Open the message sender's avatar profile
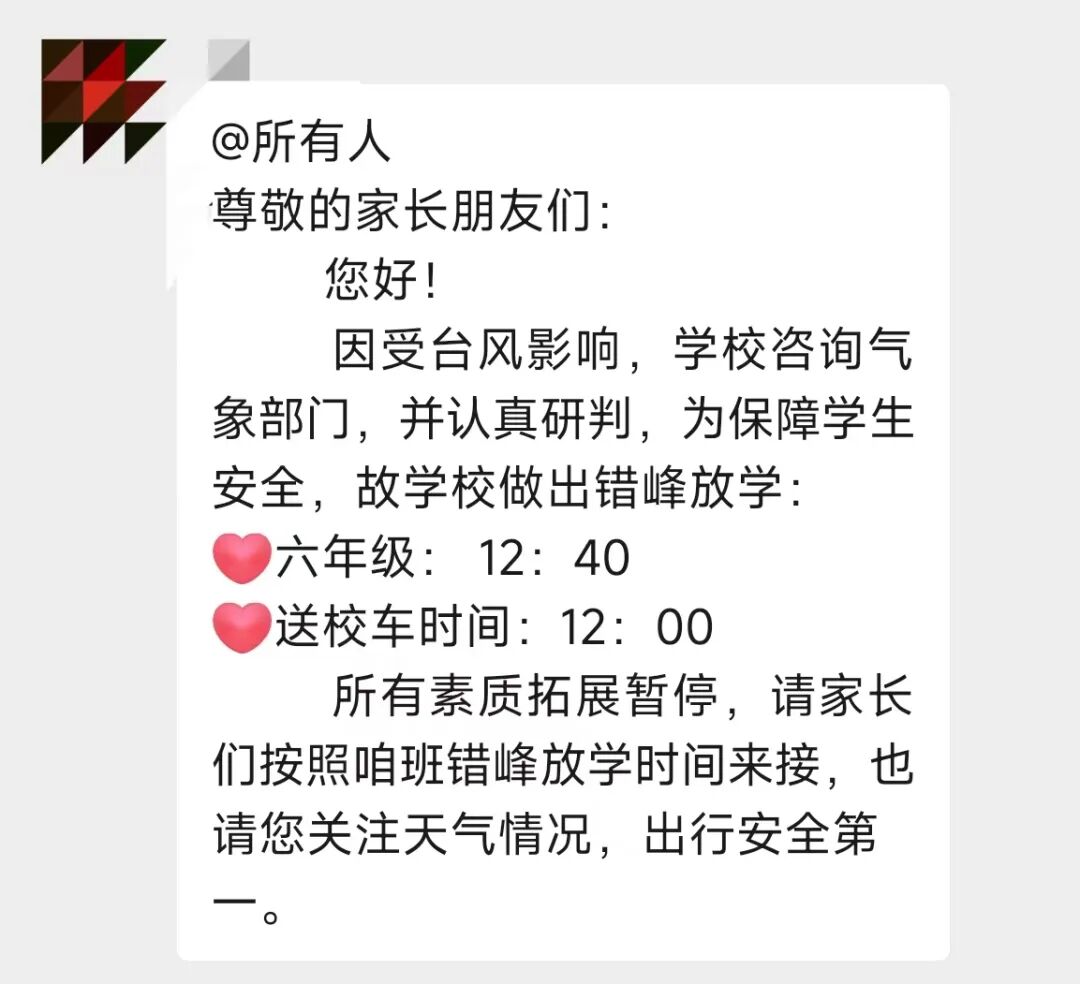1080x984 pixels. point(103,101)
